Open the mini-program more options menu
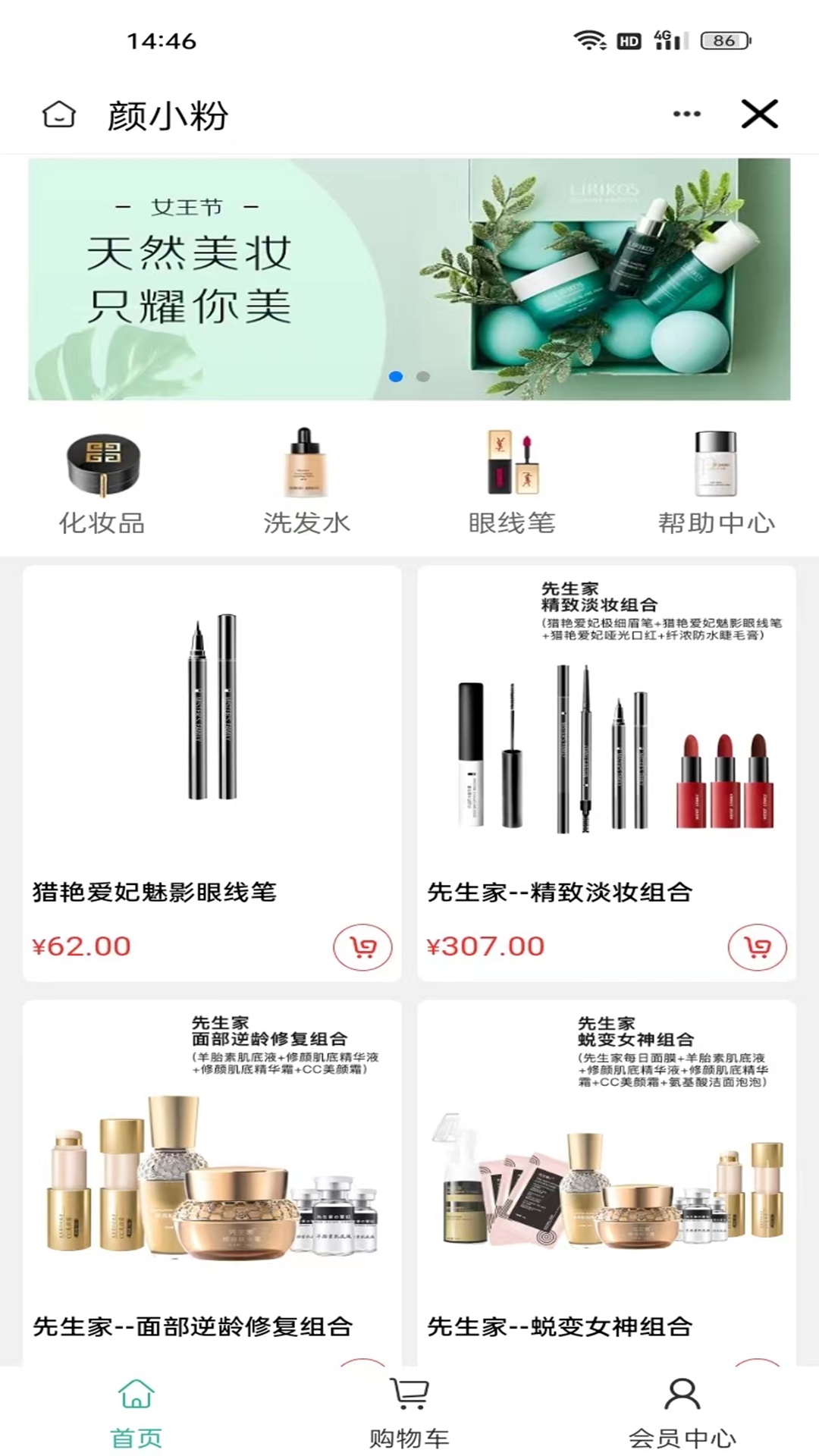819x1456 pixels. (x=685, y=114)
